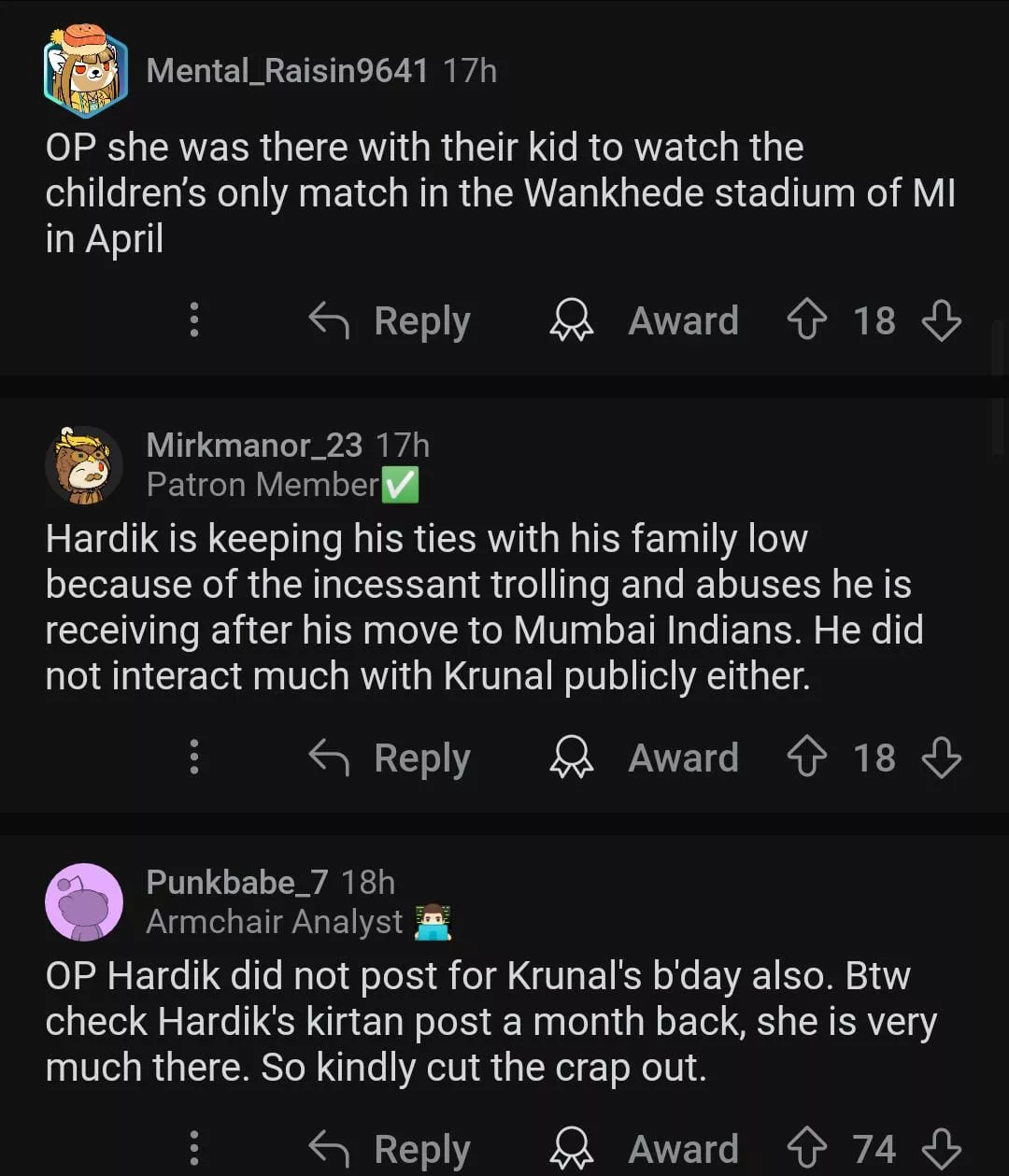Give an award to Mental_Raisin9641's comment
The height and width of the screenshot is (1176, 1009).
click(x=645, y=320)
